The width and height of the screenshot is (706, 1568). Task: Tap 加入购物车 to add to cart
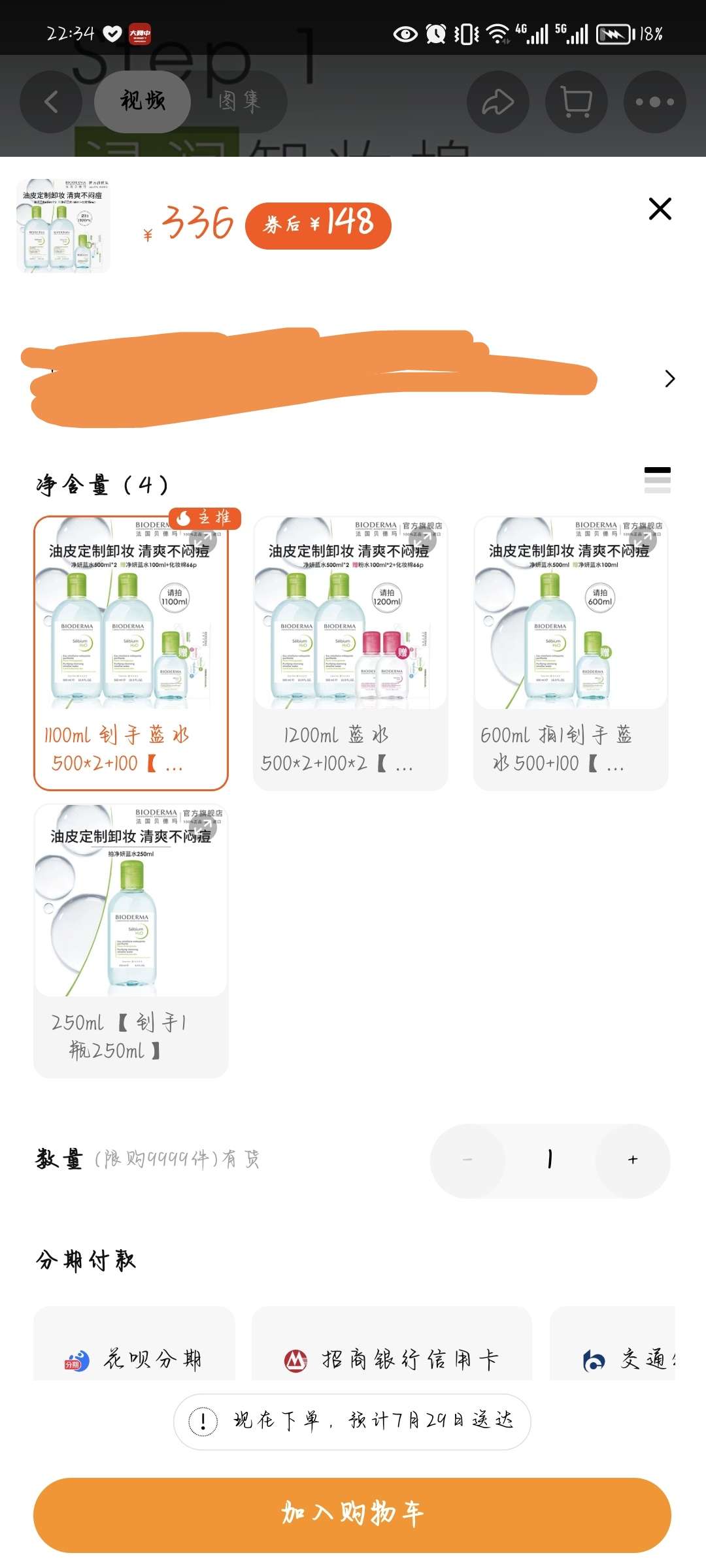(352, 1514)
